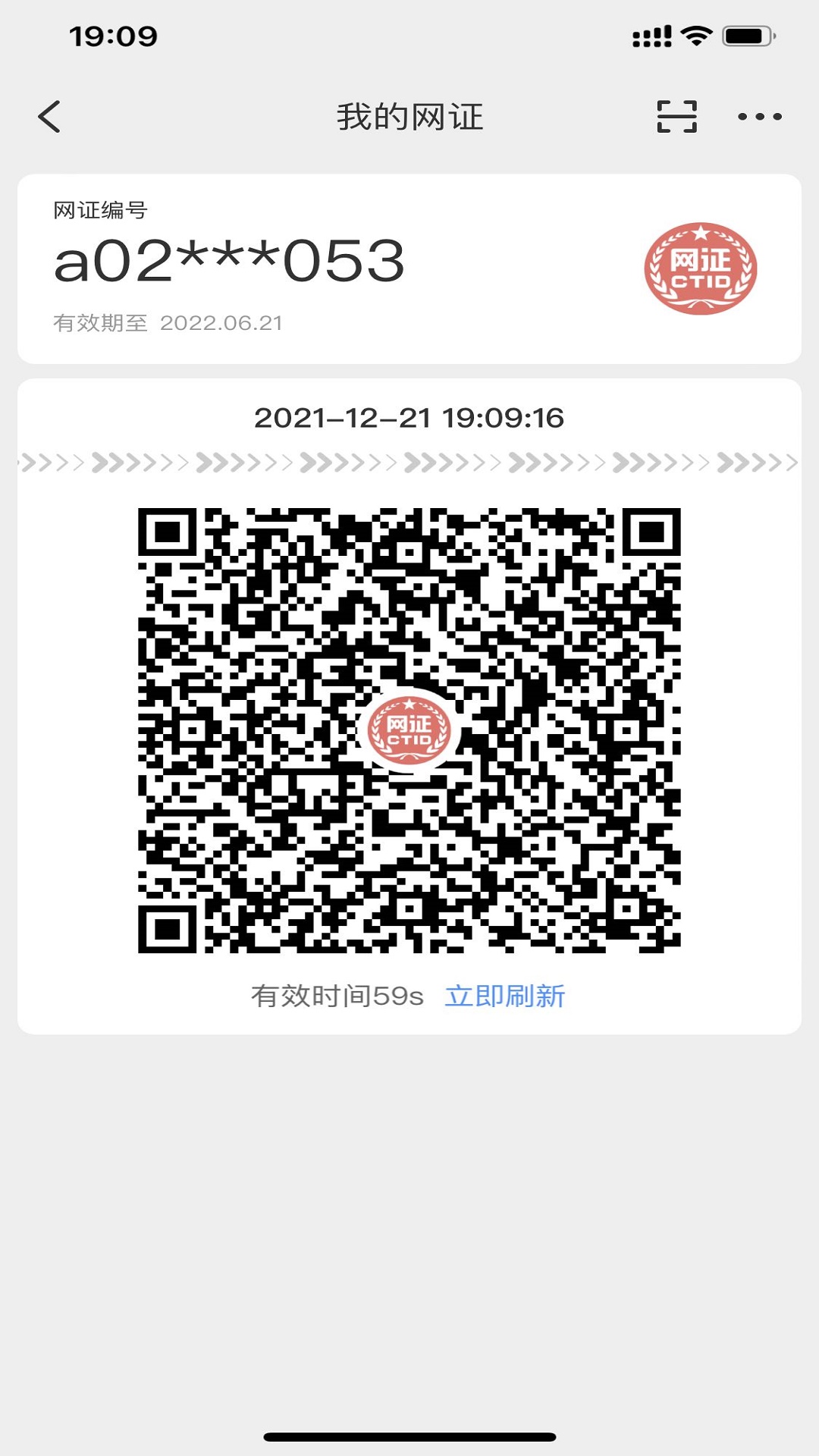Open the three-dot overflow menu
Screen dimensions: 819x1456
[760, 117]
